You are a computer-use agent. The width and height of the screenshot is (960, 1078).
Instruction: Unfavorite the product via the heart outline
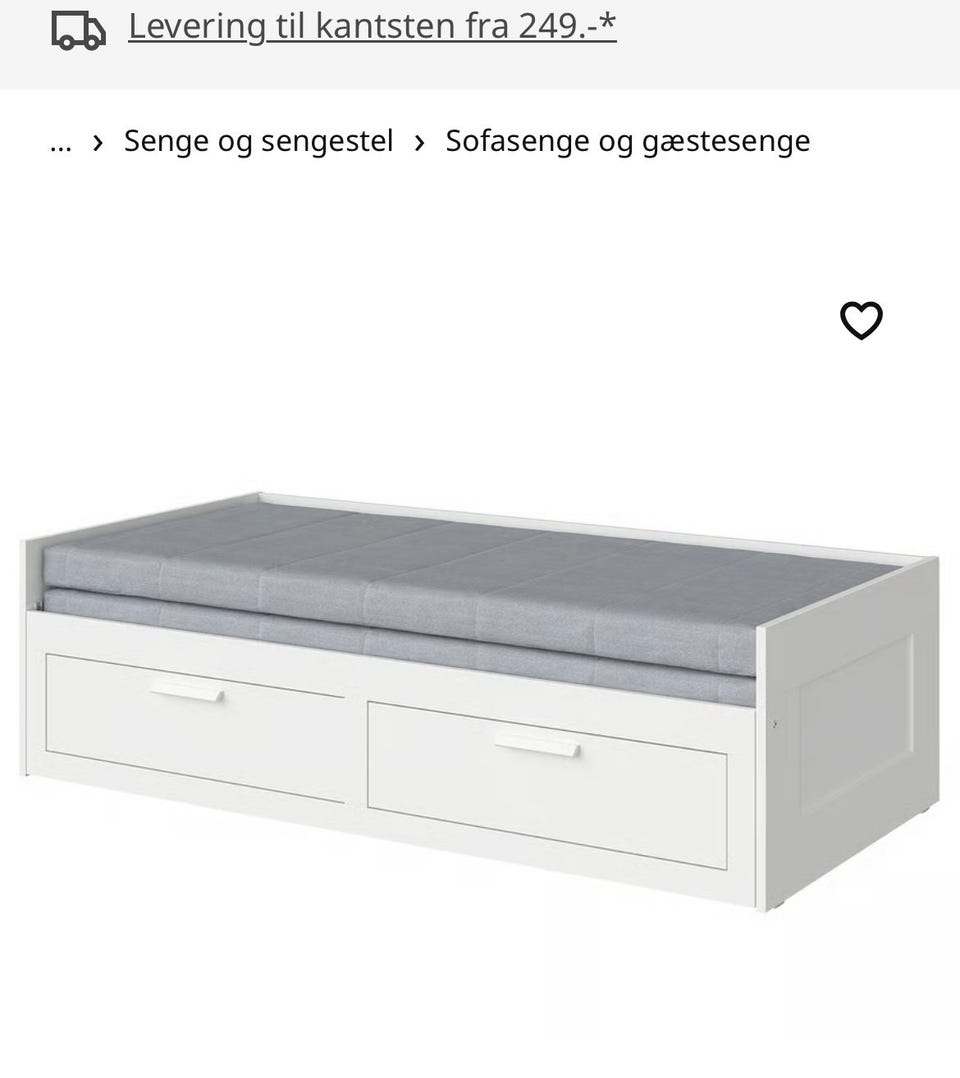862,320
